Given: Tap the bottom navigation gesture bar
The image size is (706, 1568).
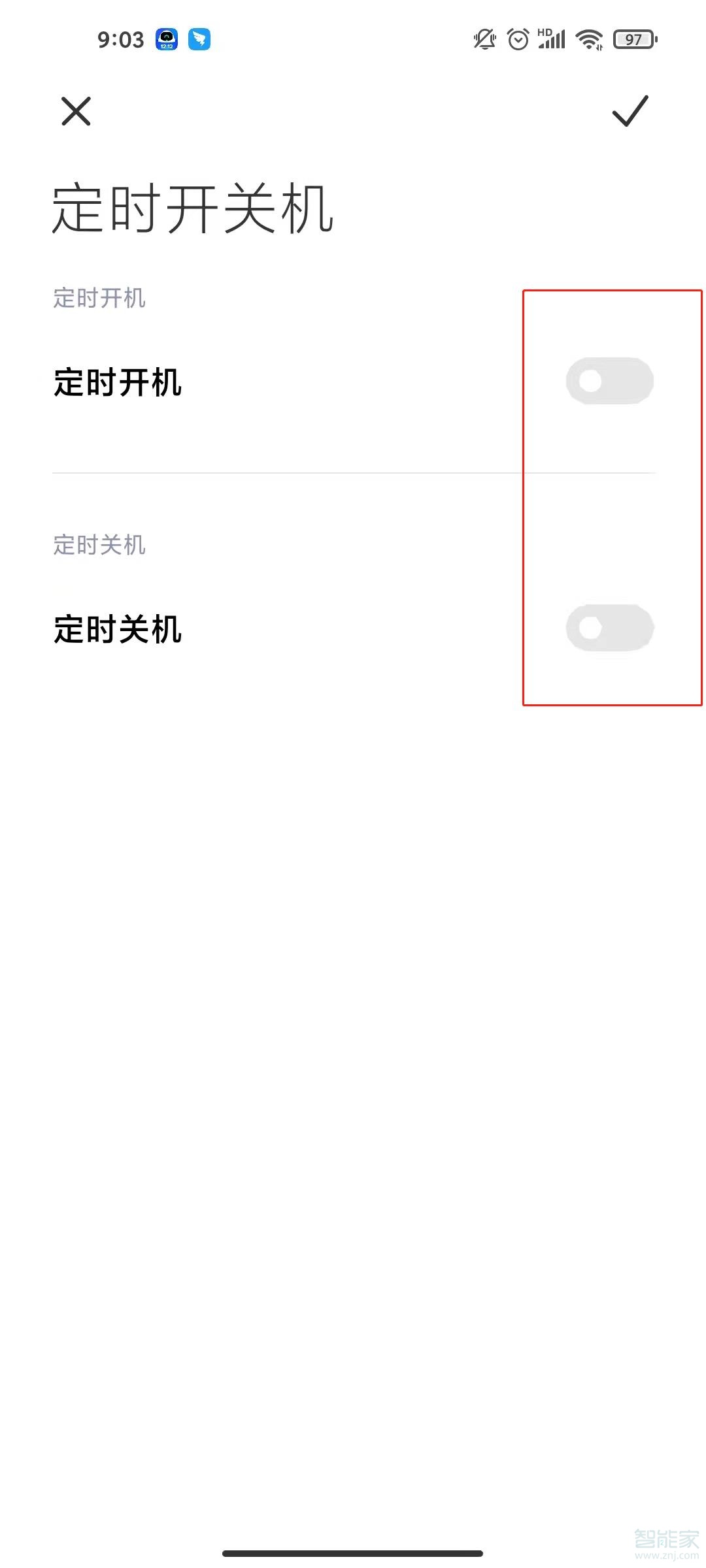Looking at the screenshot, I should [353, 1554].
